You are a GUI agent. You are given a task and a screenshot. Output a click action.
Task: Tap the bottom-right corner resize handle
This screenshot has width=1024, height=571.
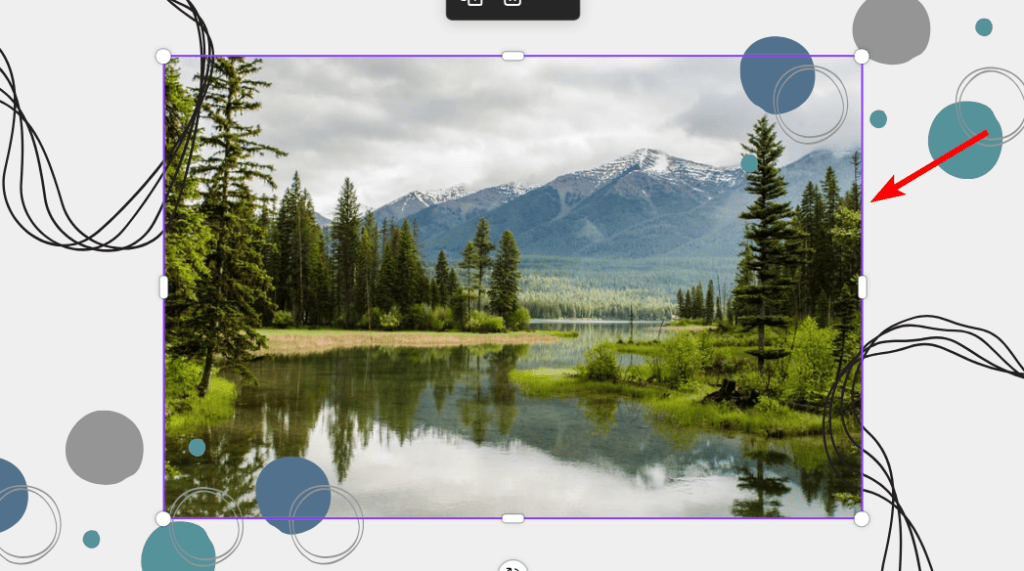point(862,518)
